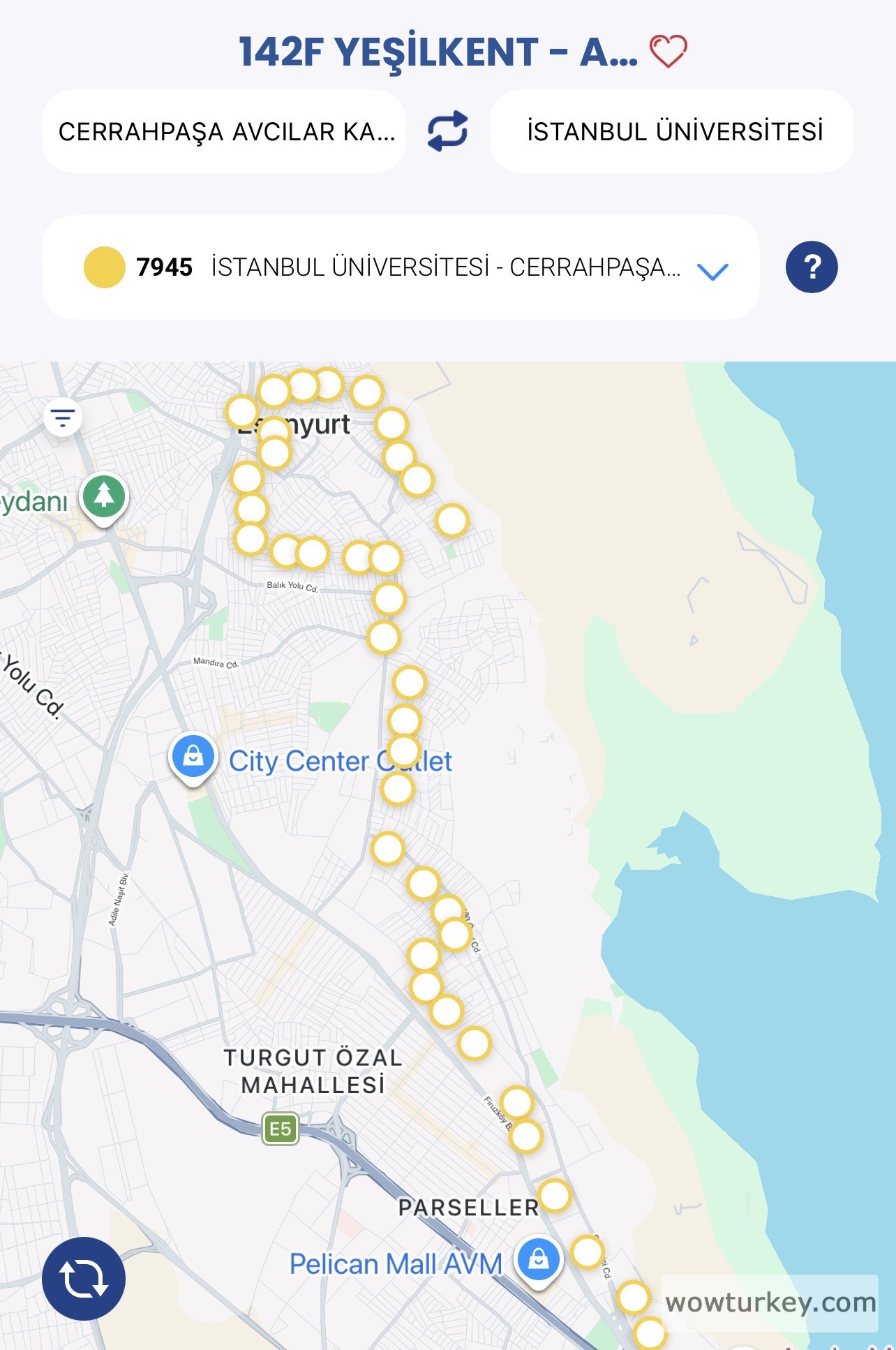Open the City Center Outlet marker
The width and height of the screenshot is (896, 1350).
(193, 757)
